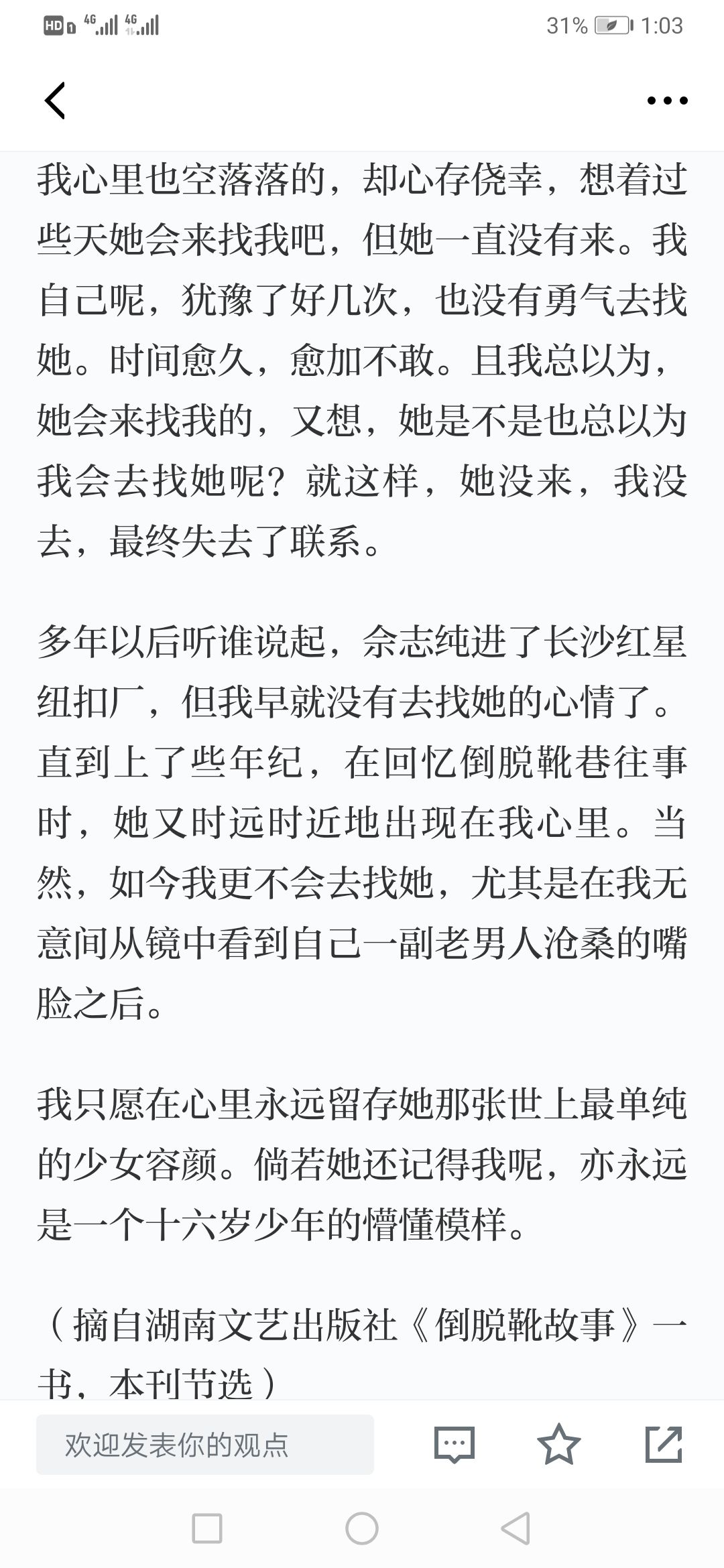This screenshot has height=1568, width=724.
Task: Open recent apps from navigation bar
Action: (x=207, y=1529)
